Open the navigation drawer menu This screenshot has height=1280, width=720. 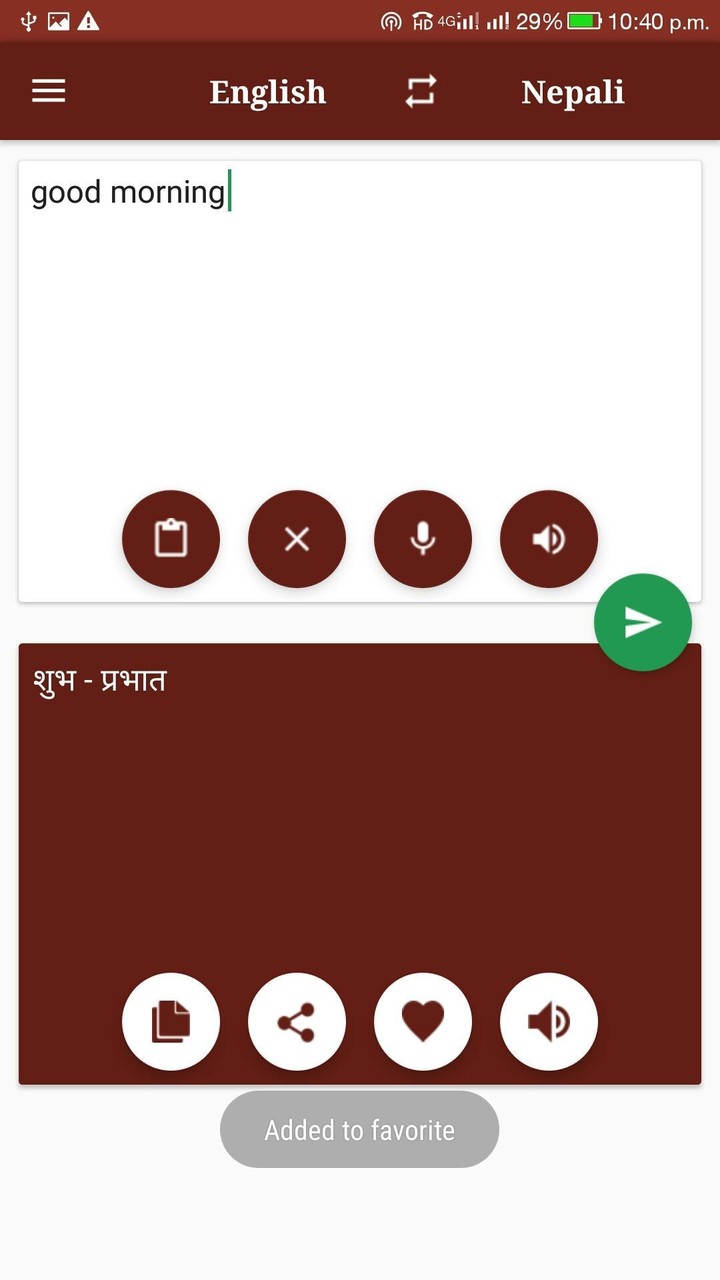tap(47, 90)
